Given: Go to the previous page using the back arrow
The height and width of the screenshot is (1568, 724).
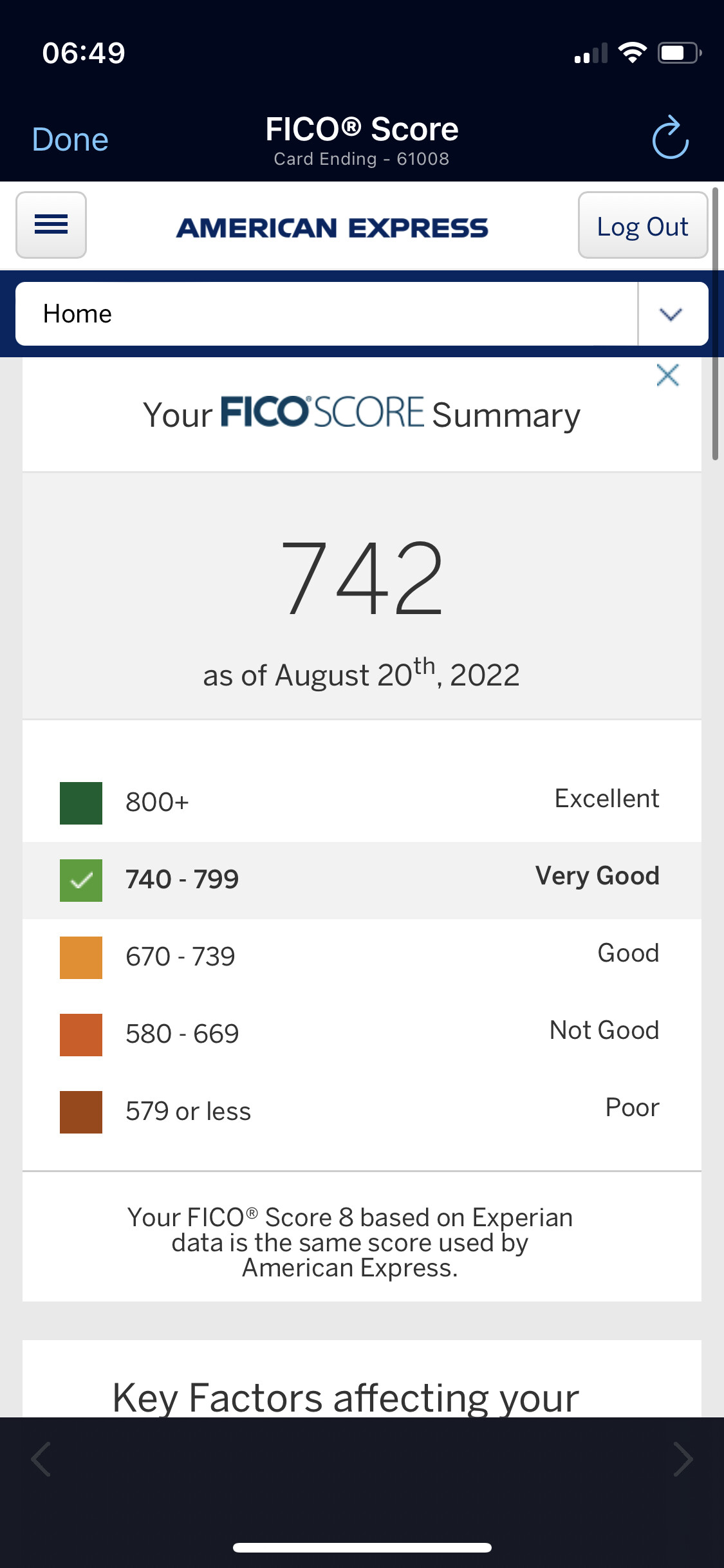Looking at the screenshot, I should point(41,1459).
